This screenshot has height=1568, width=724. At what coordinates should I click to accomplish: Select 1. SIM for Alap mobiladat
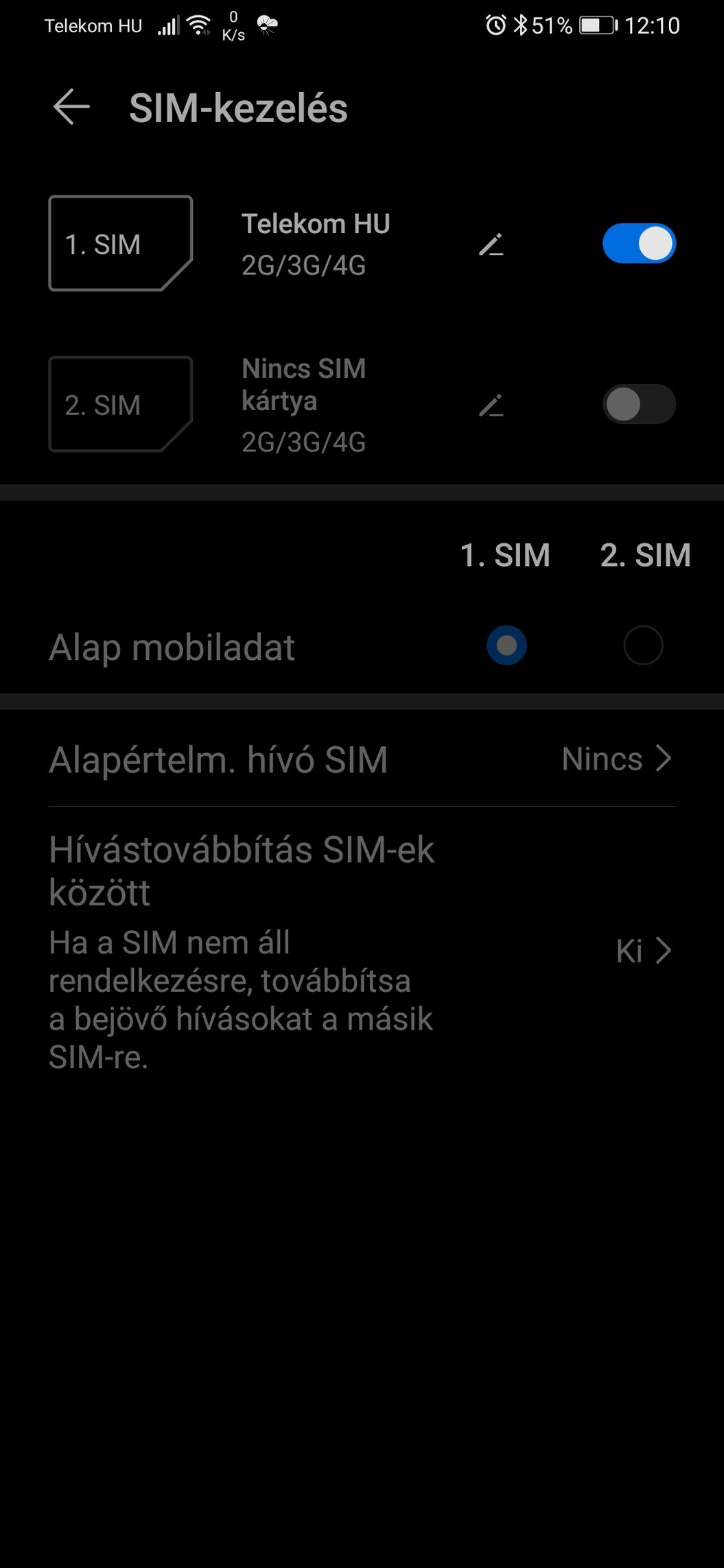[x=506, y=645]
